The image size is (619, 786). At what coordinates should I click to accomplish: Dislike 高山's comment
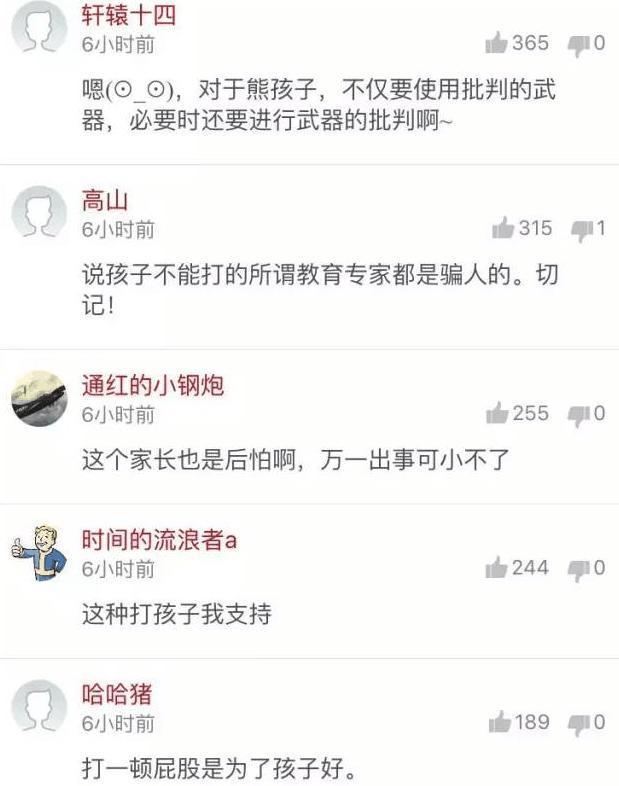[581, 230]
